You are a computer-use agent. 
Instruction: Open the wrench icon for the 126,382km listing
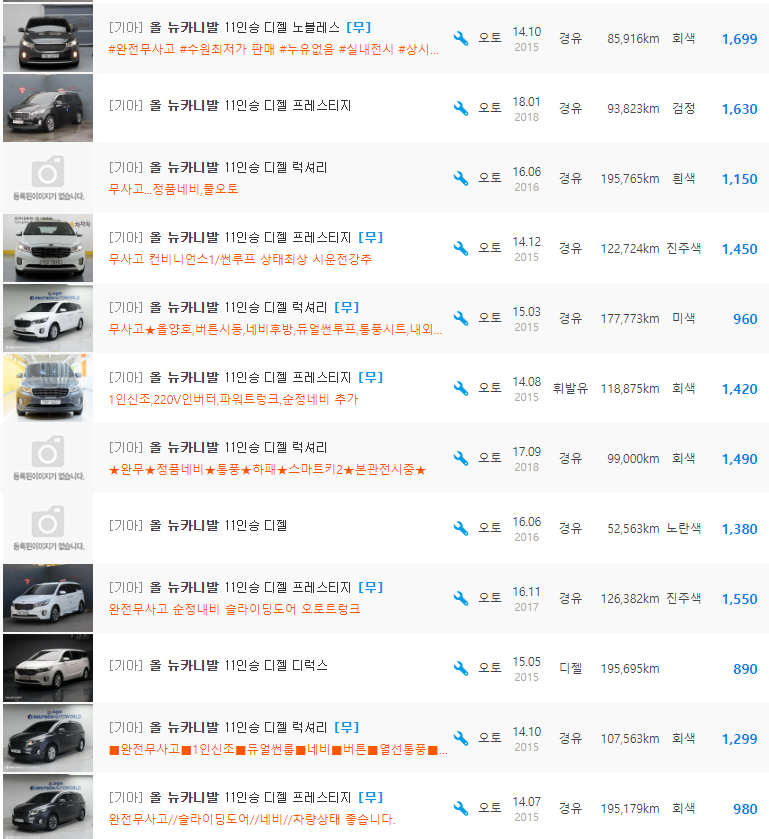460,598
